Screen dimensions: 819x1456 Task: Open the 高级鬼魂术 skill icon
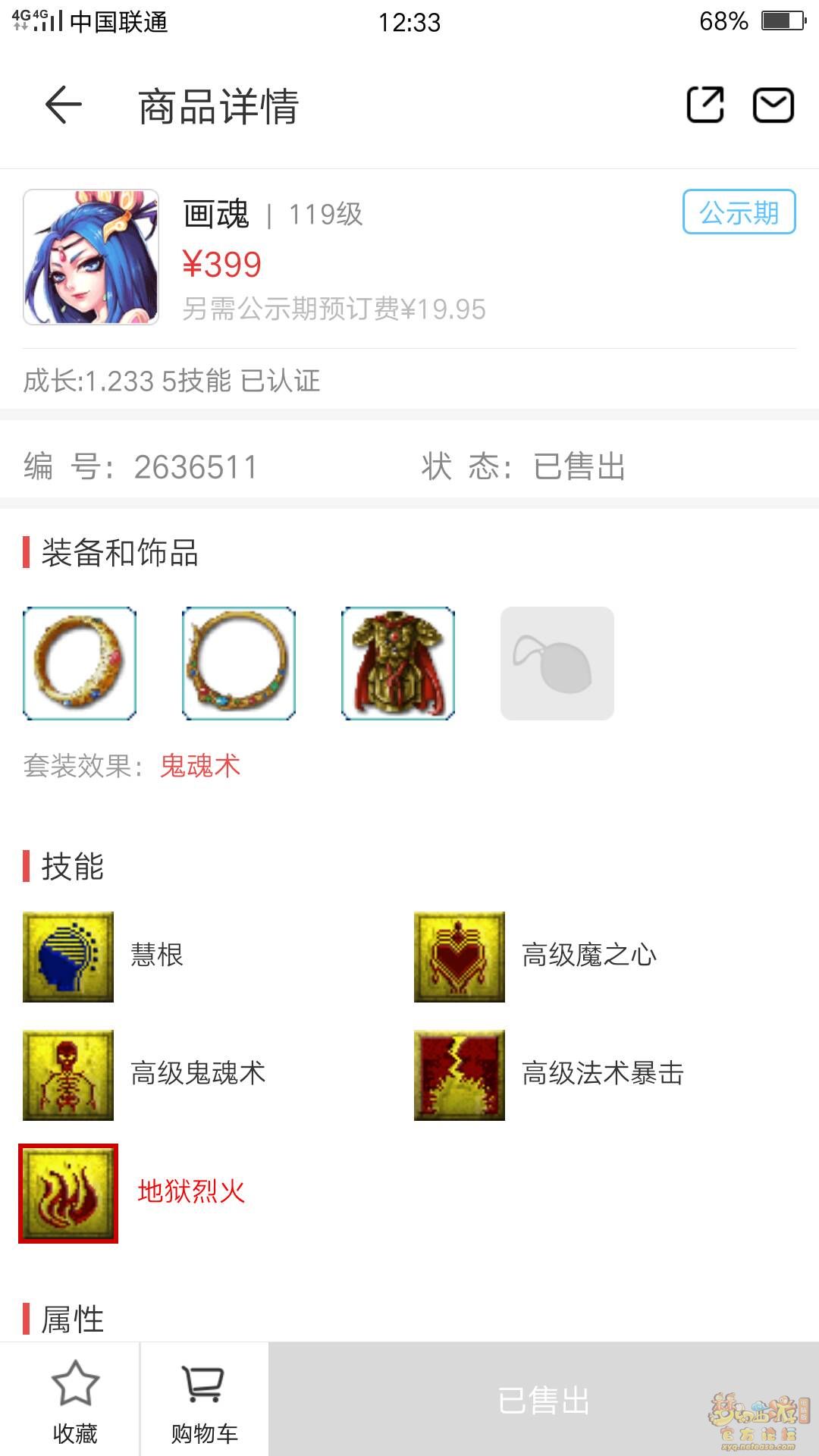coord(68,1075)
